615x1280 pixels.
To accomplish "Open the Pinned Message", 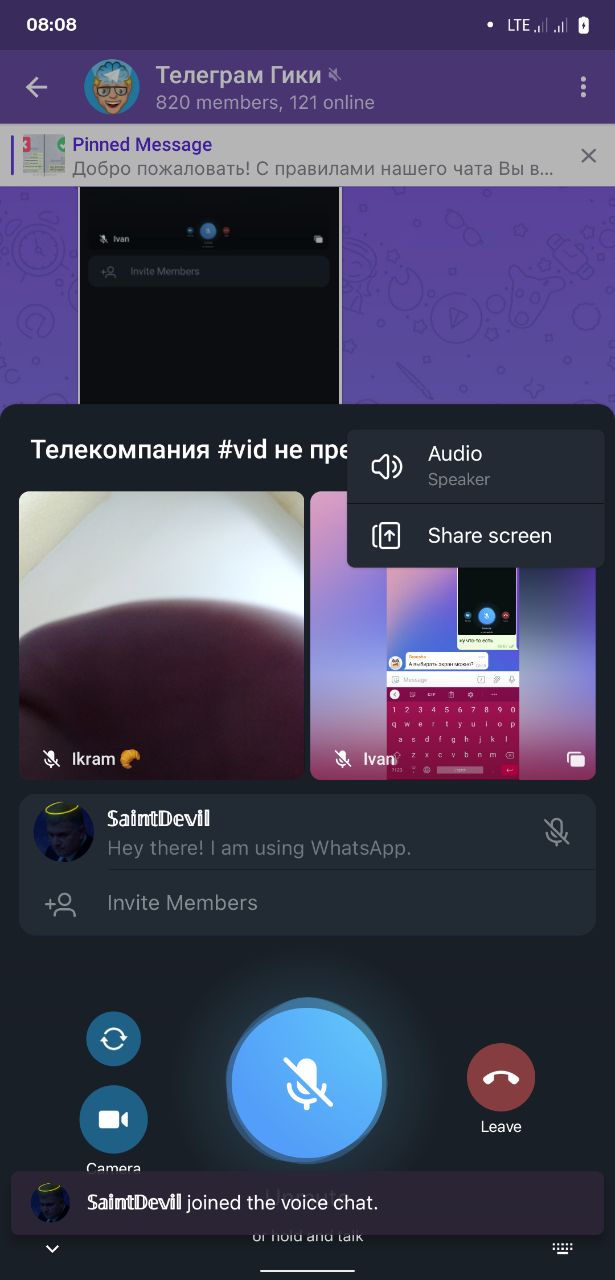I will (300, 155).
